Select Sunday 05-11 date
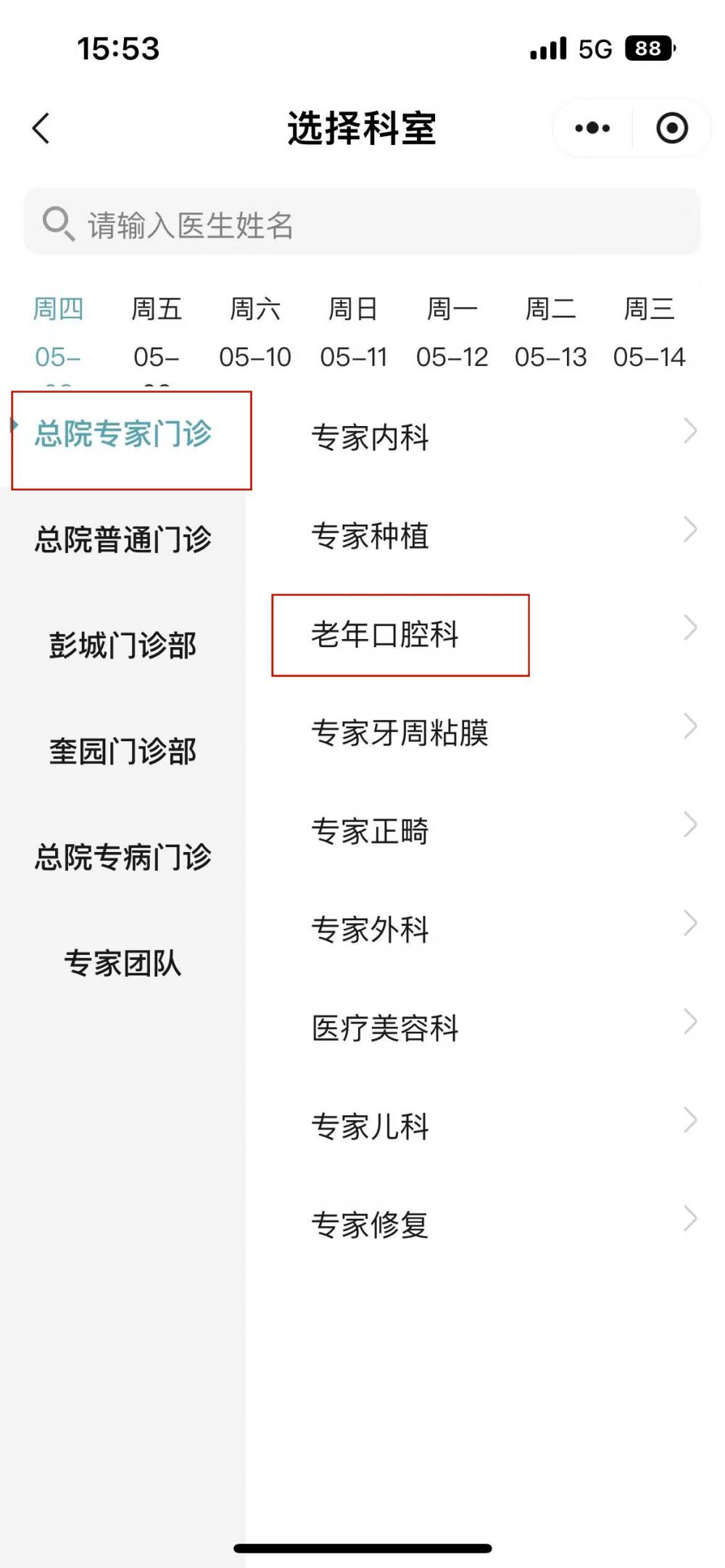This screenshot has height=1568, width=725. click(x=354, y=333)
